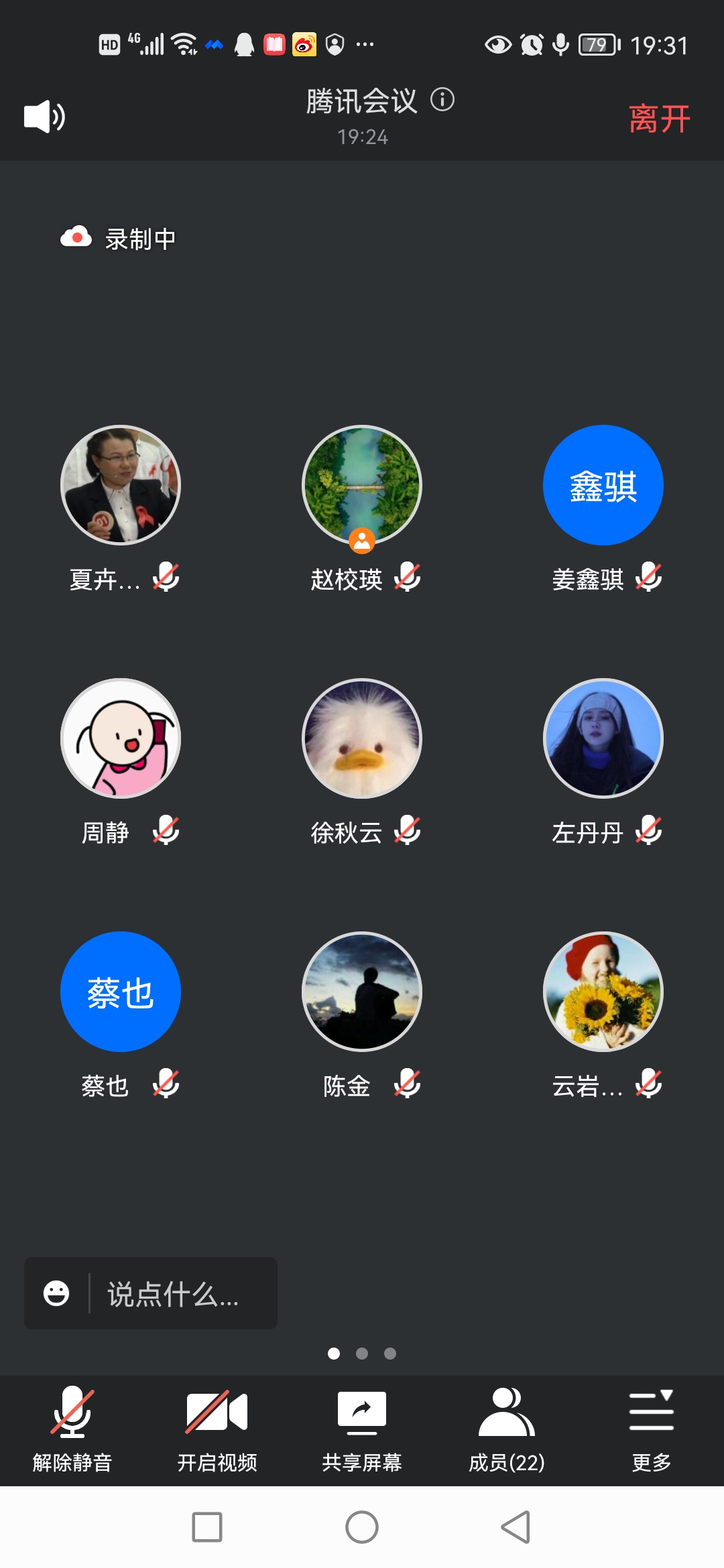
Task: Leave the meeting via 离开
Action: tap(659, 119)
